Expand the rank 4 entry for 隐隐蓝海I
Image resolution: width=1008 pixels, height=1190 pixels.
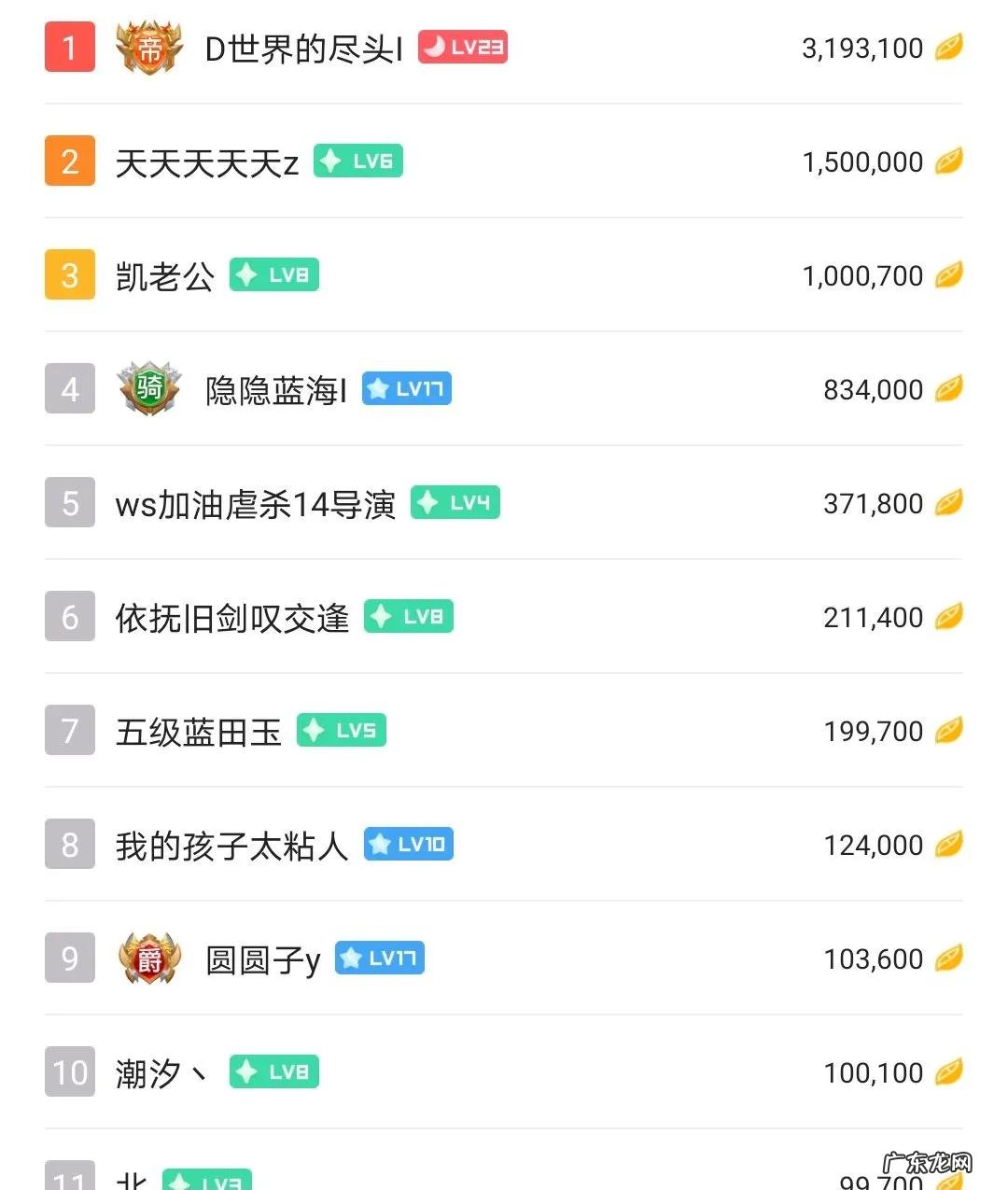pos(70,388)
